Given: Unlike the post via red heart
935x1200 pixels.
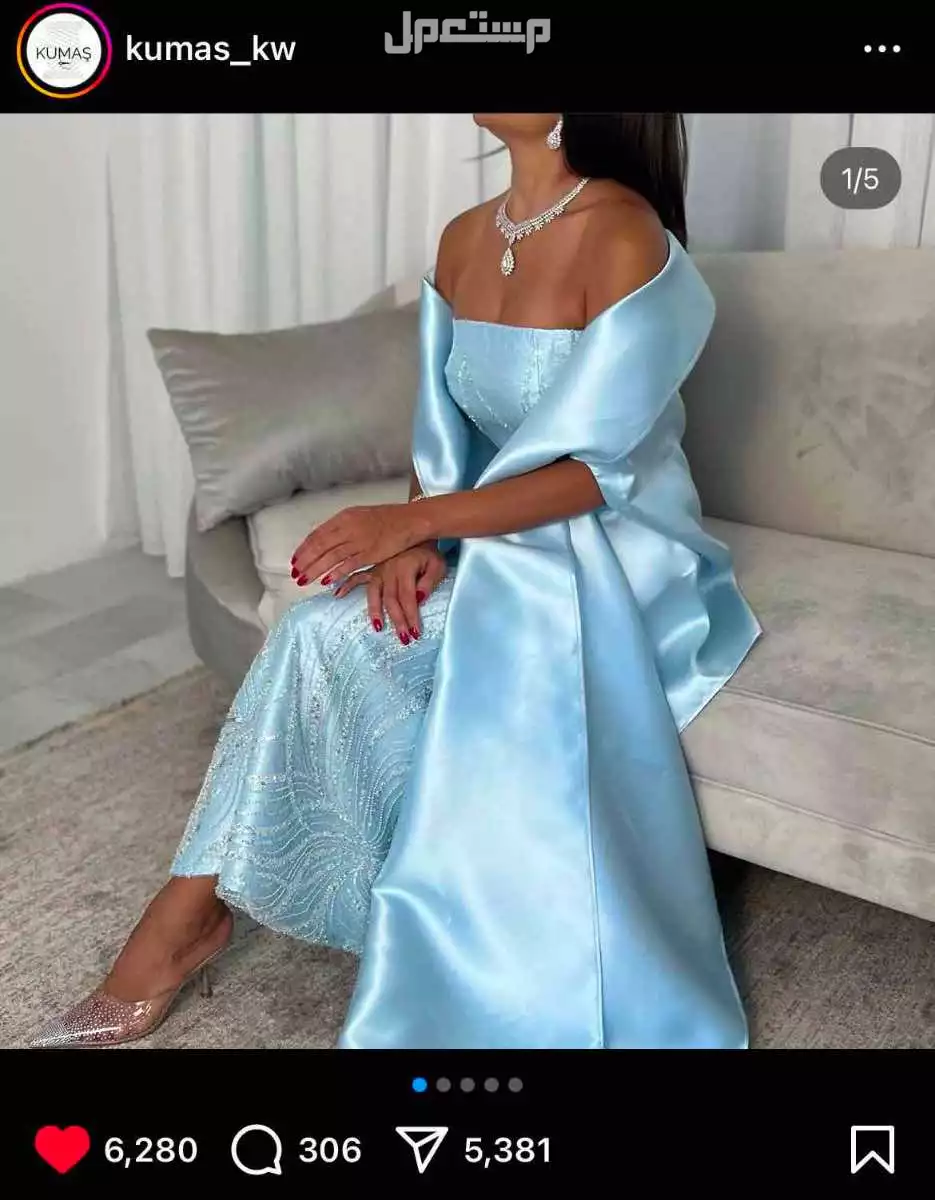Looking at the screenshot, I should 62,1149.
